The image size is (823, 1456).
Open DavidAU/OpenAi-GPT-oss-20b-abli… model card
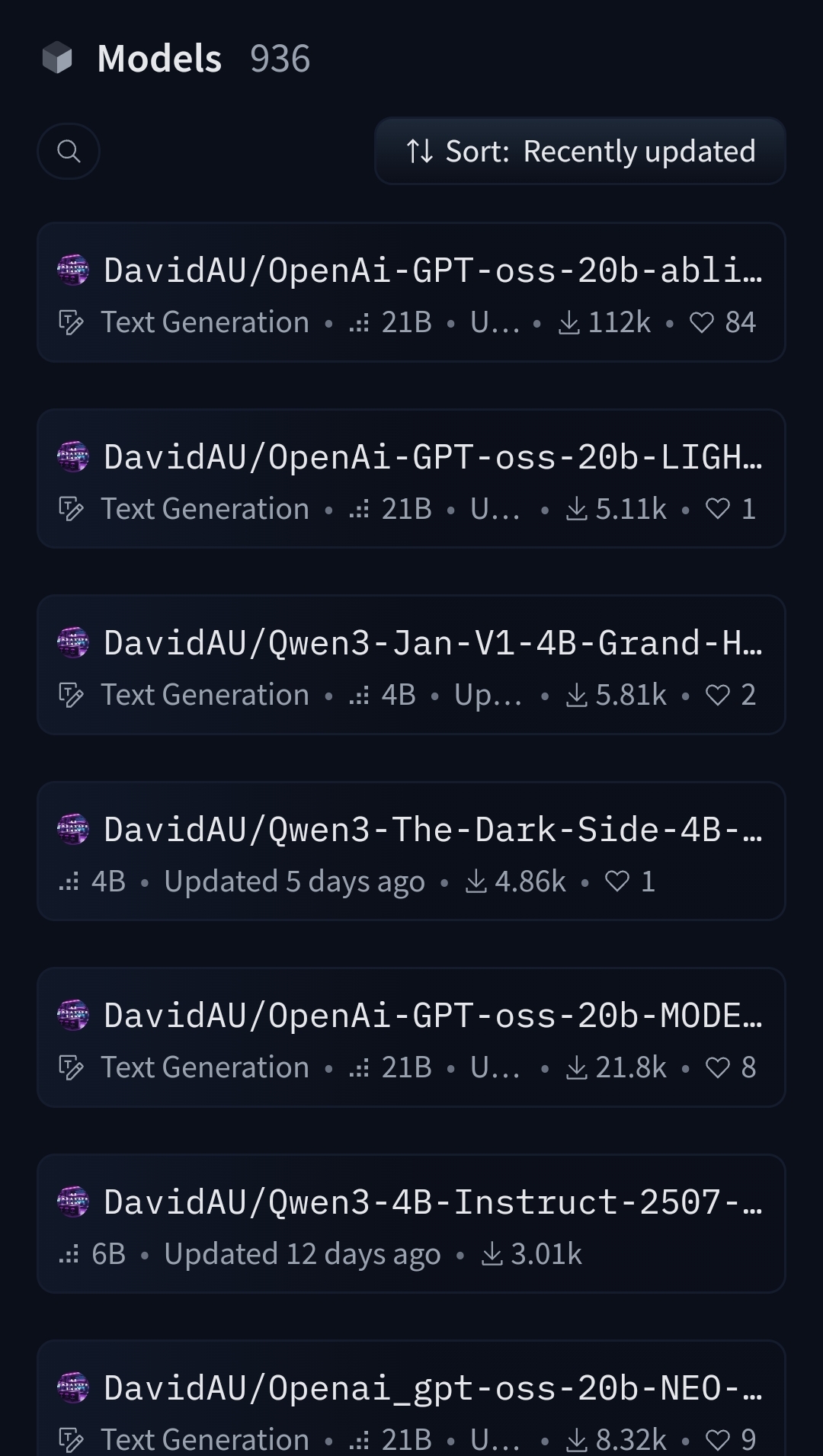coord(432,270)
